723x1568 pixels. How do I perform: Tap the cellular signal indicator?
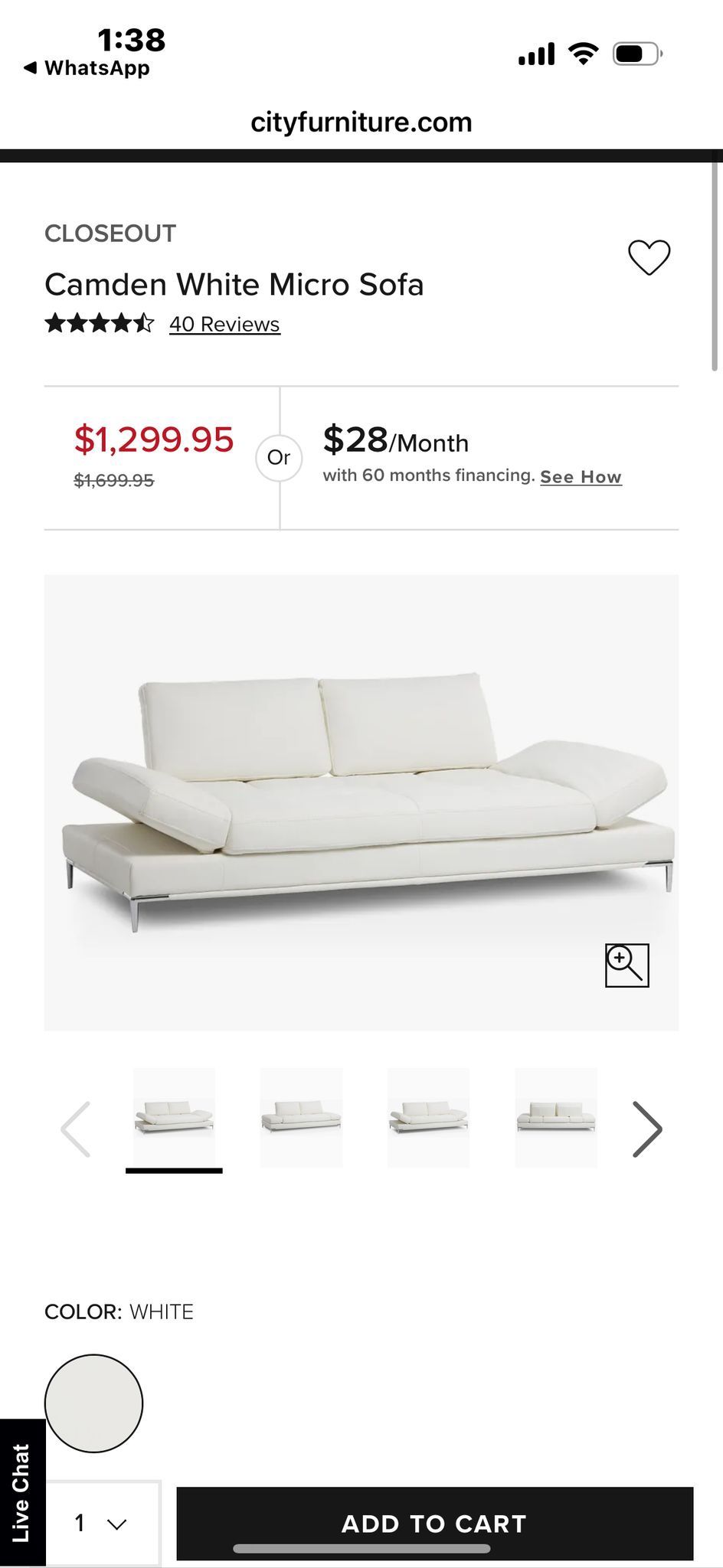536,53
